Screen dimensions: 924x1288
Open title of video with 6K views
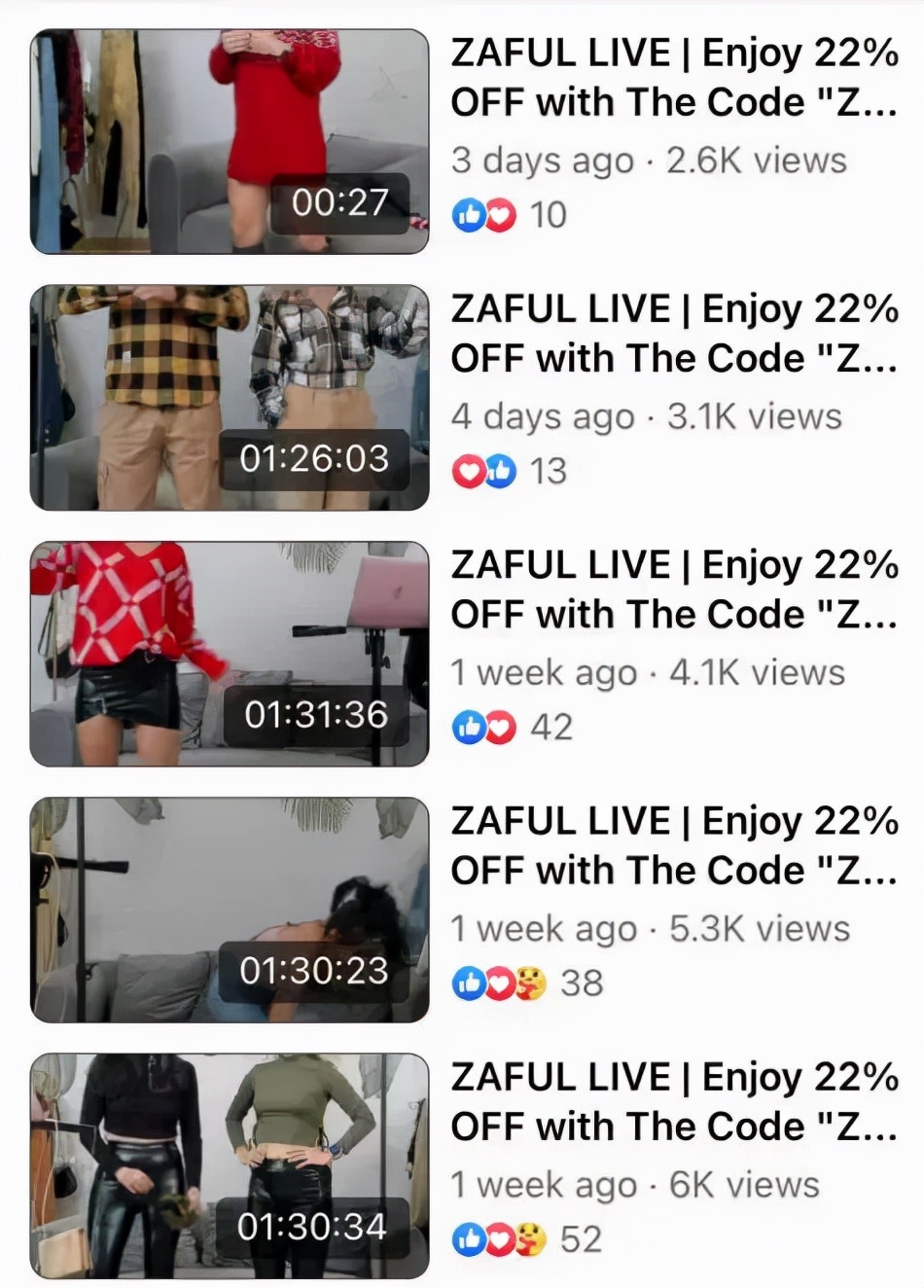tap(673, 1101)
